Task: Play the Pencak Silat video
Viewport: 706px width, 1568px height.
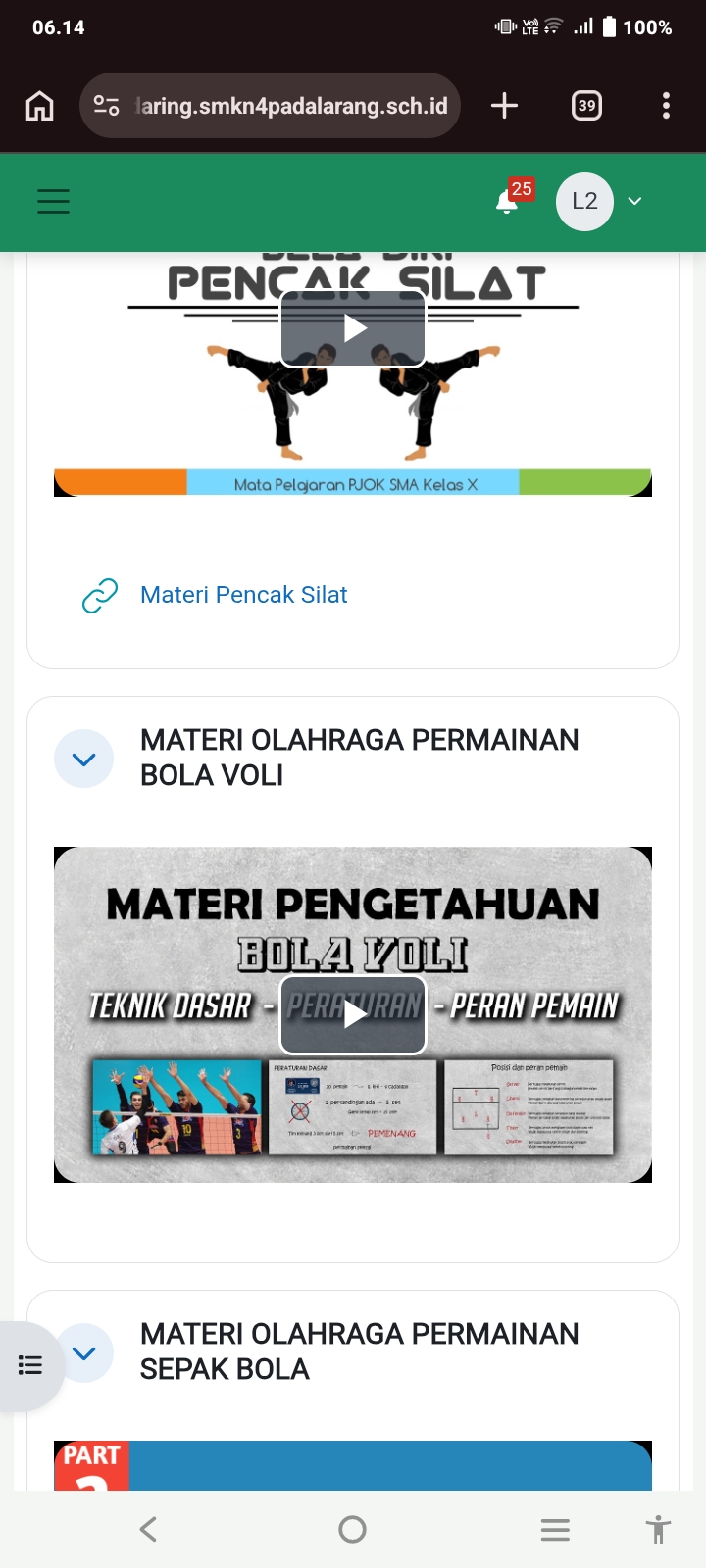Action: point(353,328)
